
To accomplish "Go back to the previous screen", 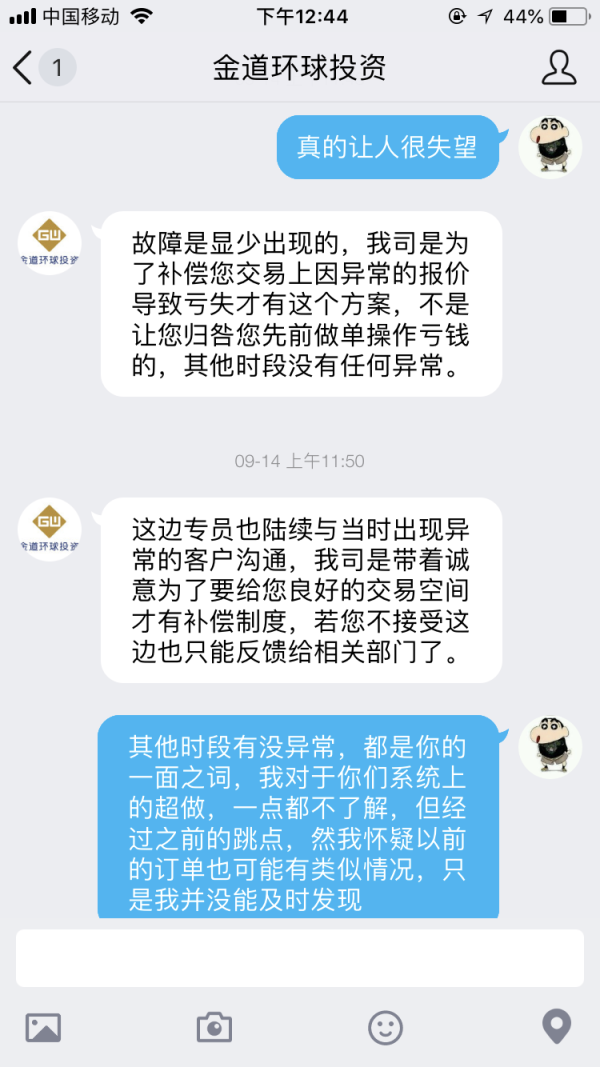I will 24,68.
